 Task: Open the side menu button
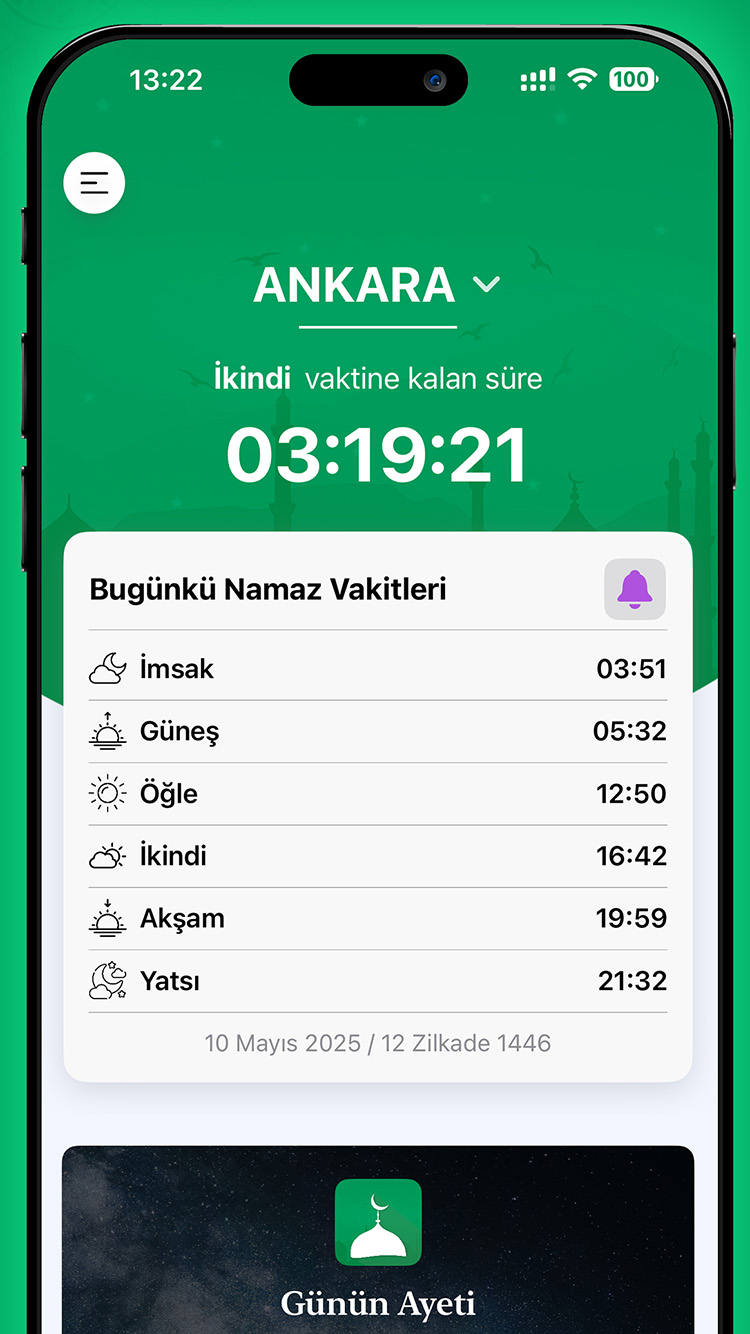tap(94, 182)
